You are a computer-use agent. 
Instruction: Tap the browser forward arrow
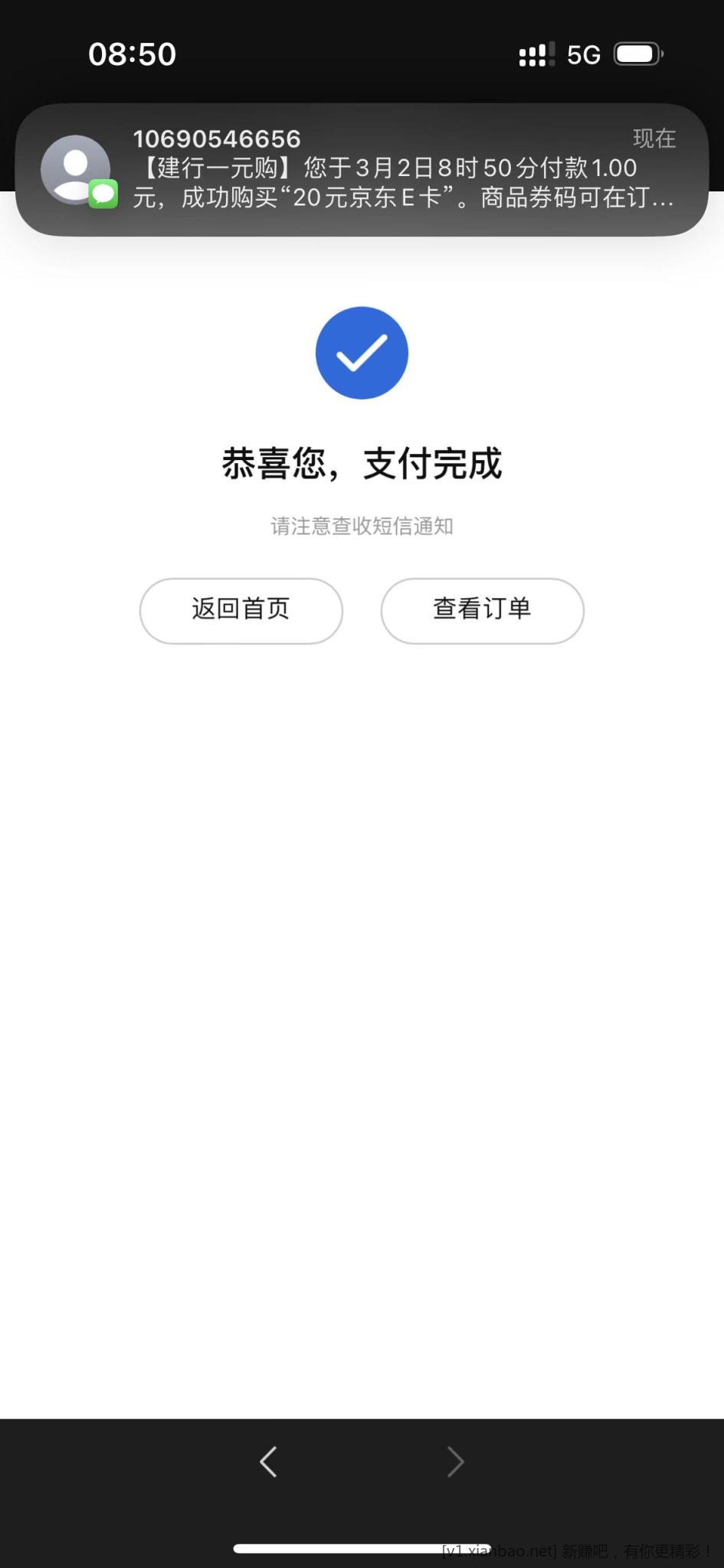pyautogui.click(x=455, y=1462)
